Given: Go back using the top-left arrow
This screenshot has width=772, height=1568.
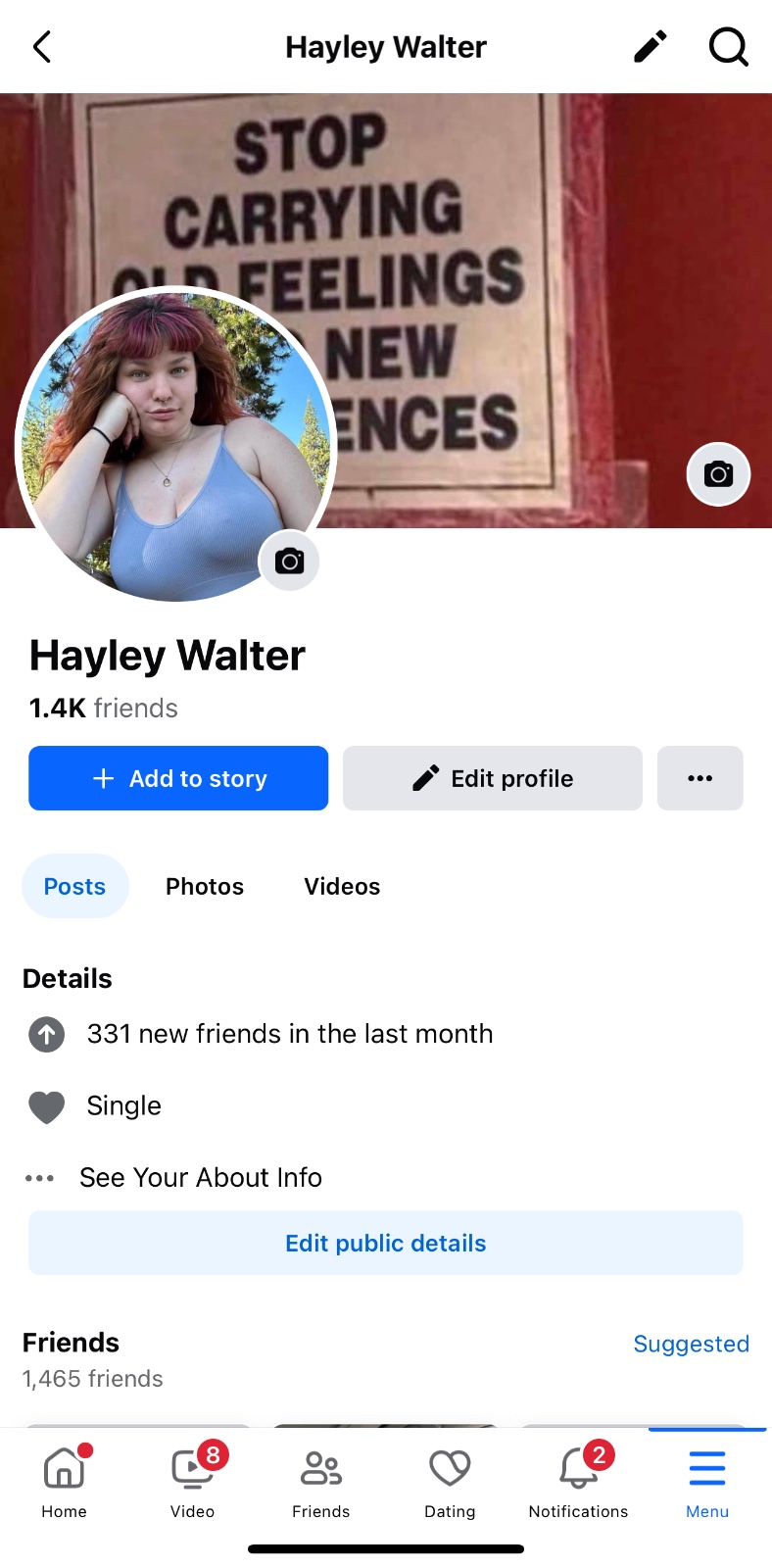Looking at the screenshot, I should click(42, 47).
